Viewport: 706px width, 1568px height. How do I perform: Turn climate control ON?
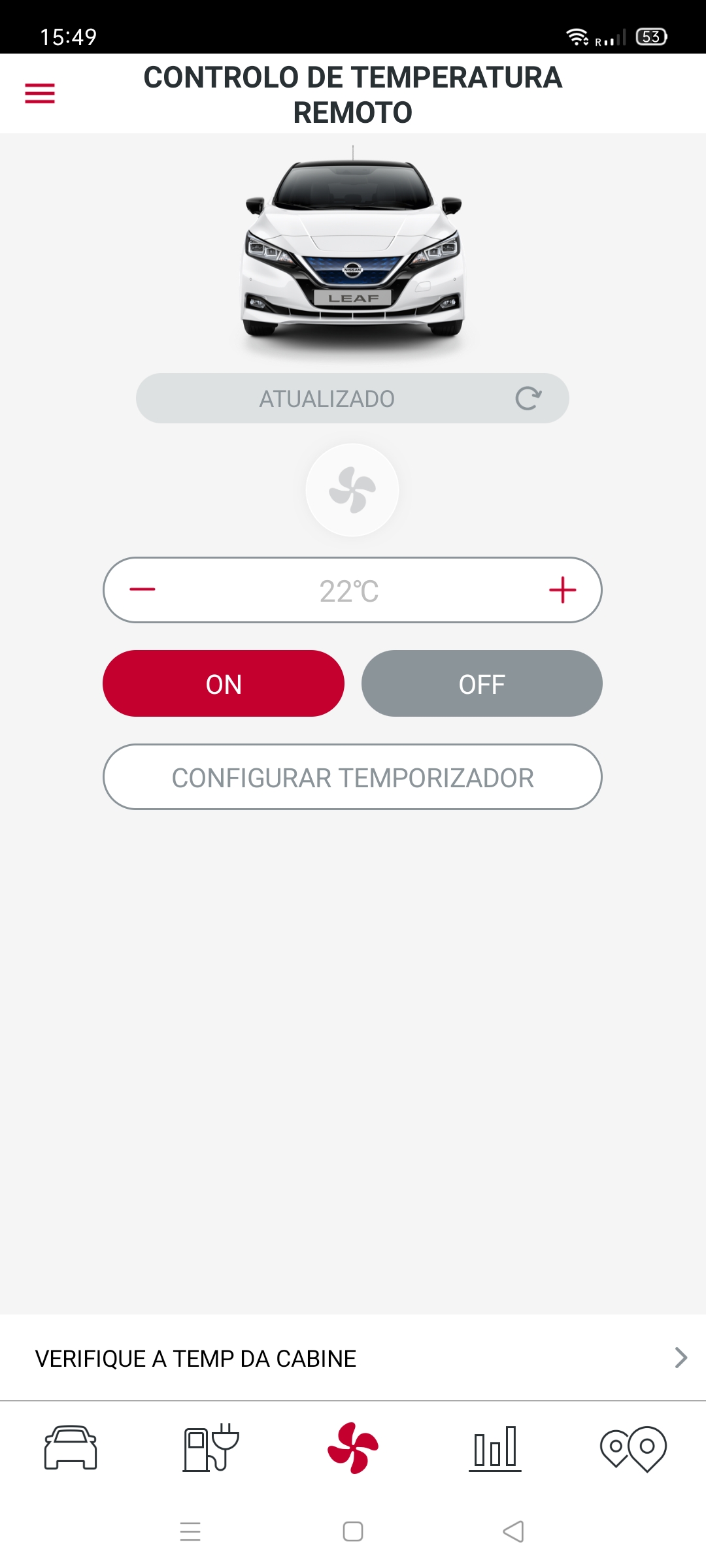[x=224, y=683]
